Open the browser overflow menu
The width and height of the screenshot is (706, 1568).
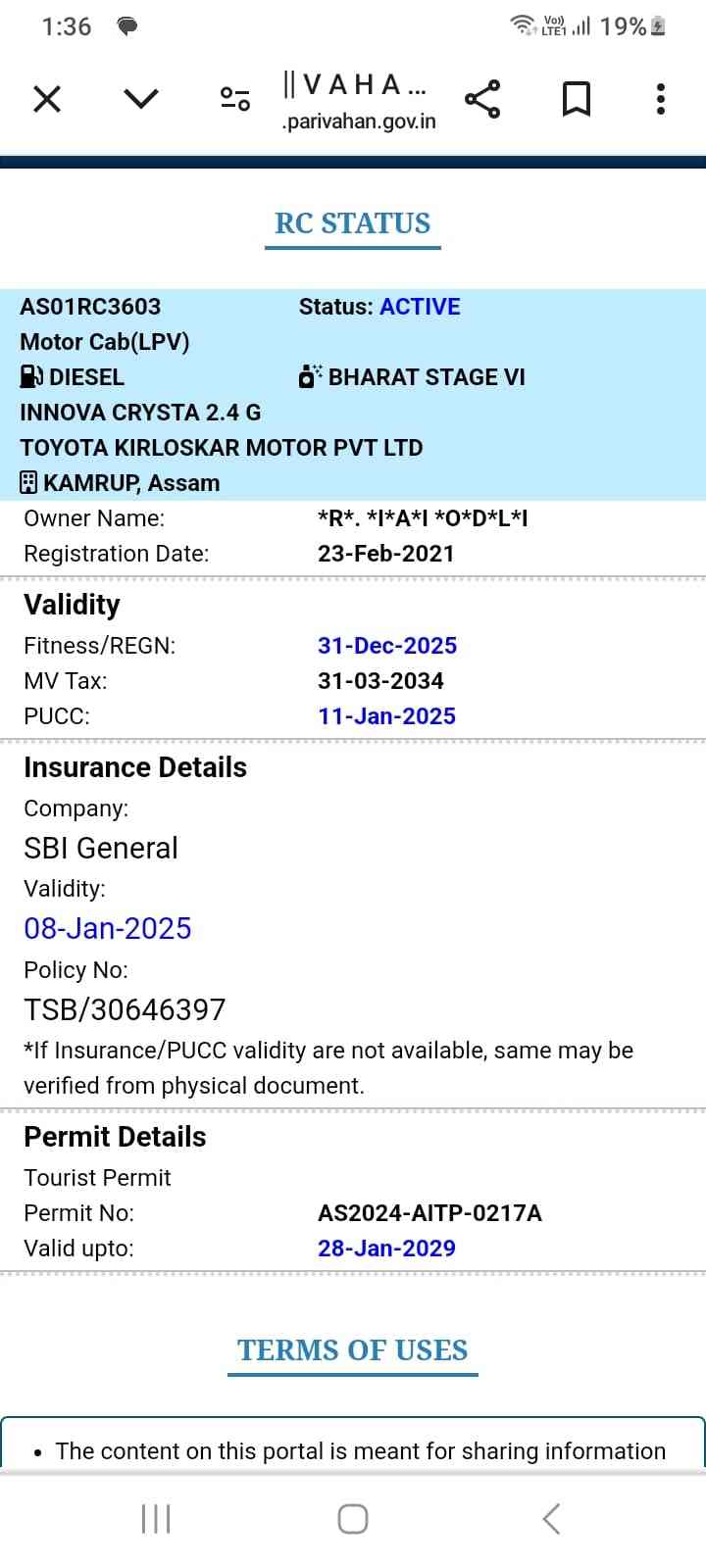(x=661, y=99)
